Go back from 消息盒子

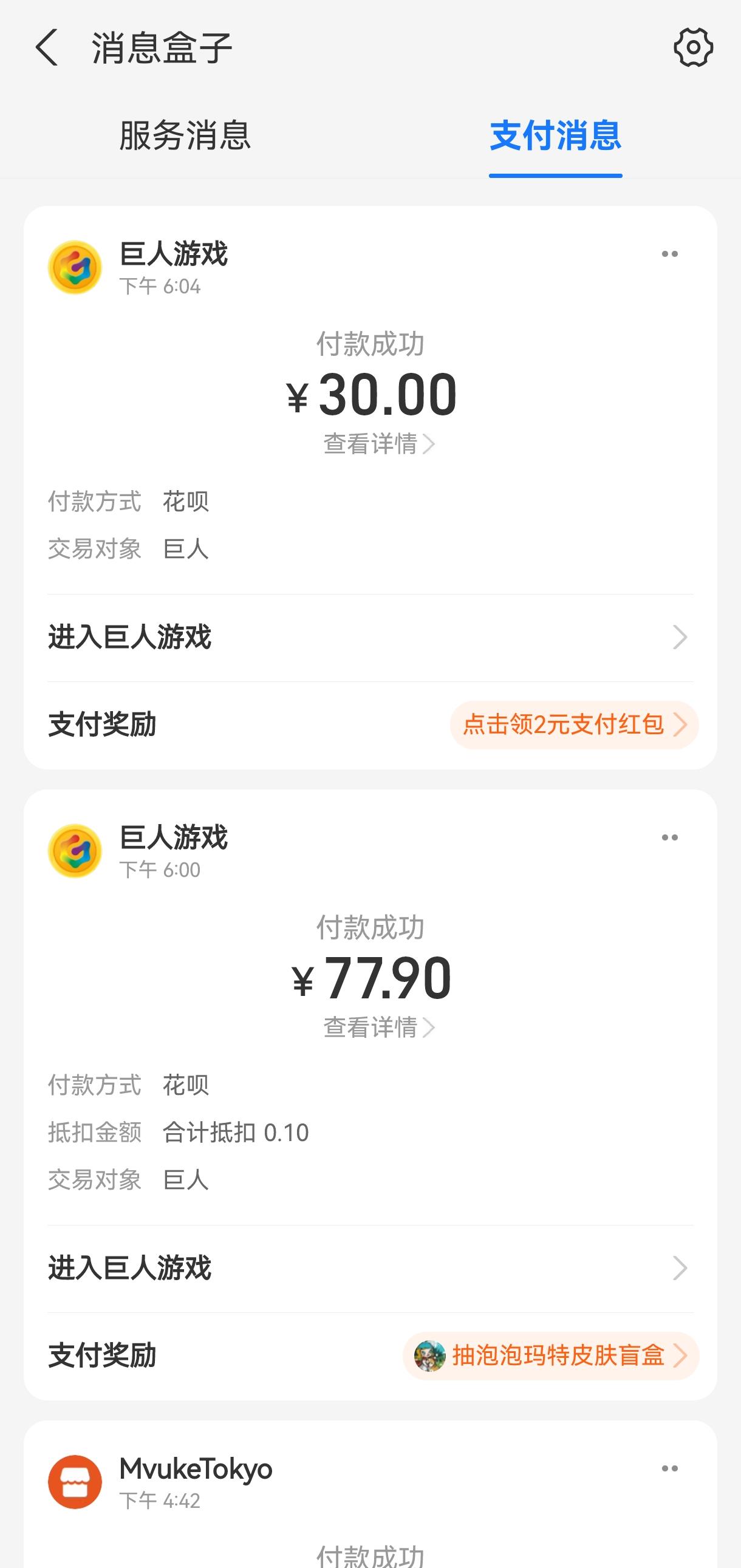[x=47, y=47]
